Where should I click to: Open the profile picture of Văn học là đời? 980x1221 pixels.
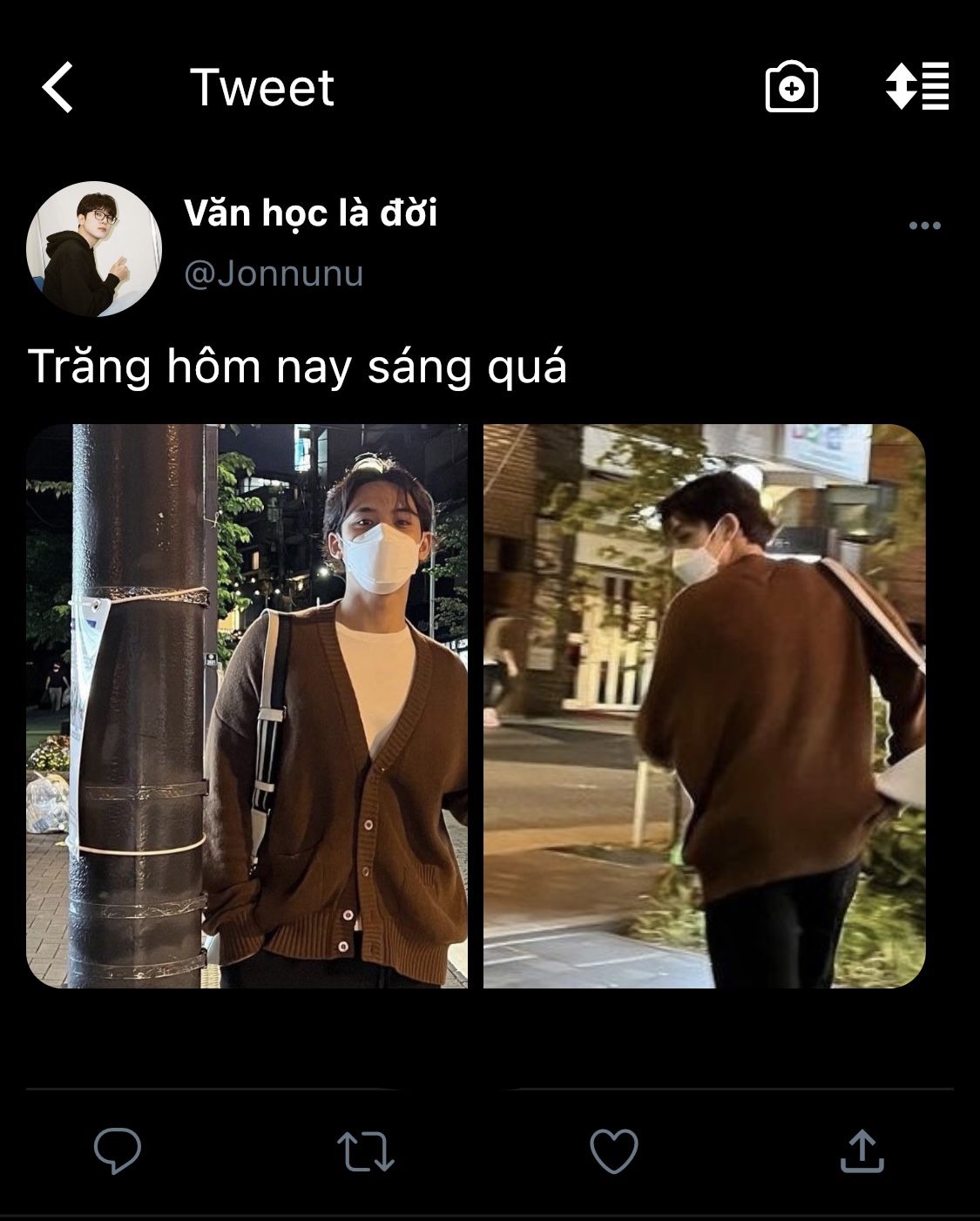point(94,249)
